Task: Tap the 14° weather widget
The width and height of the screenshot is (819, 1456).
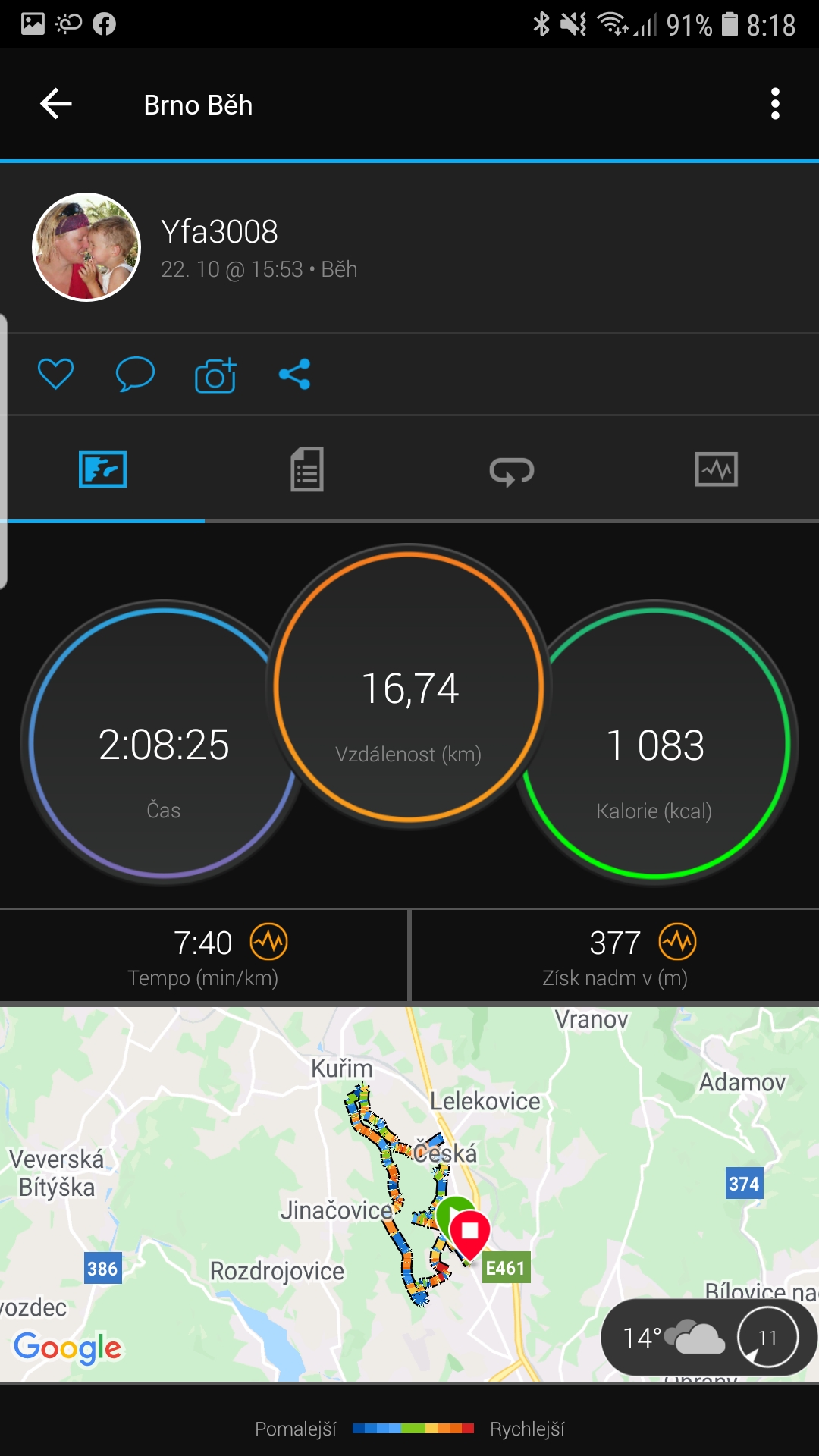Action: [x=709, y=1337]
